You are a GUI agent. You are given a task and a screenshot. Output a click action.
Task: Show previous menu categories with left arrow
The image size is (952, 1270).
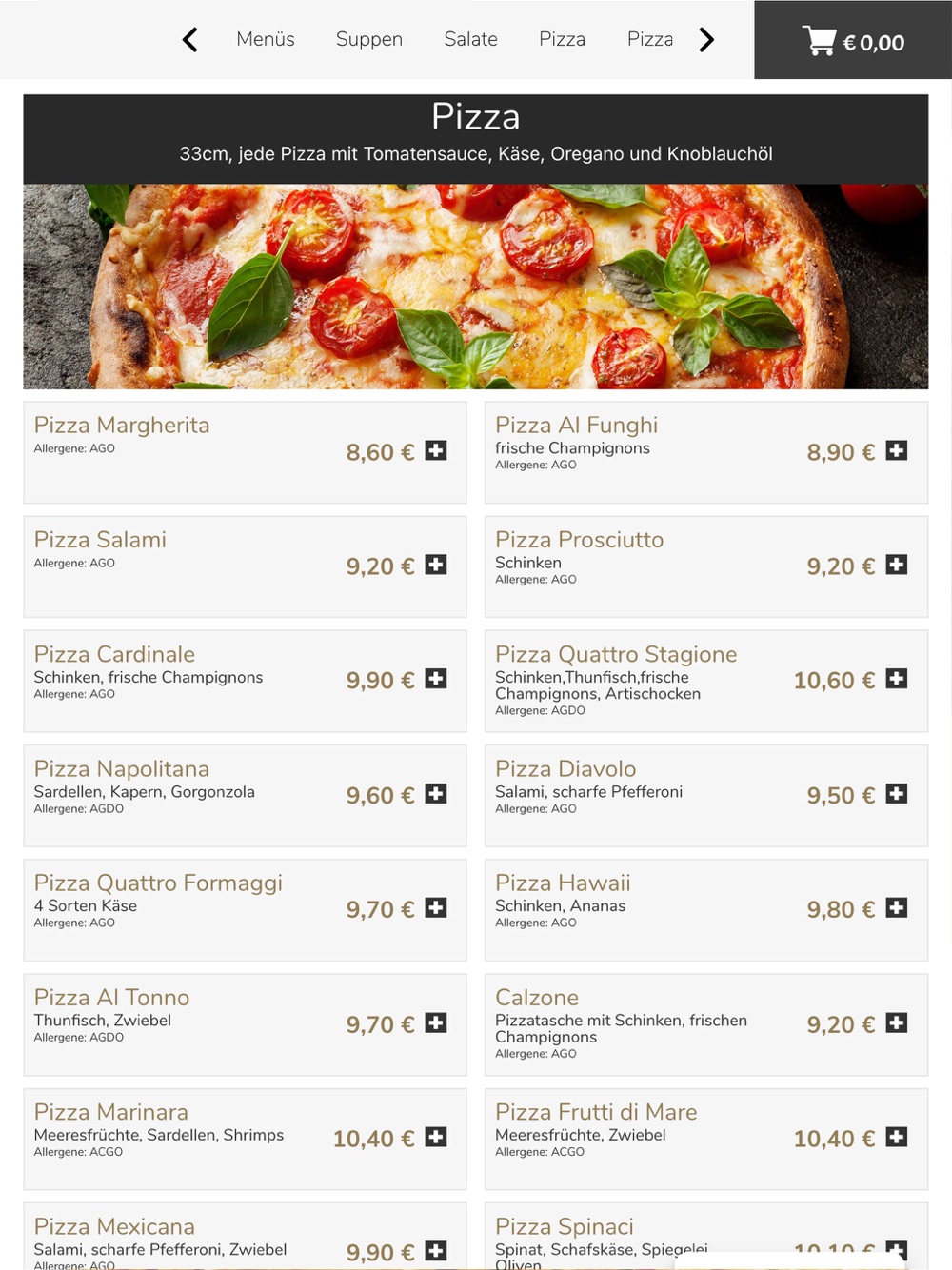pyautogui.click(x=190, y=40)
